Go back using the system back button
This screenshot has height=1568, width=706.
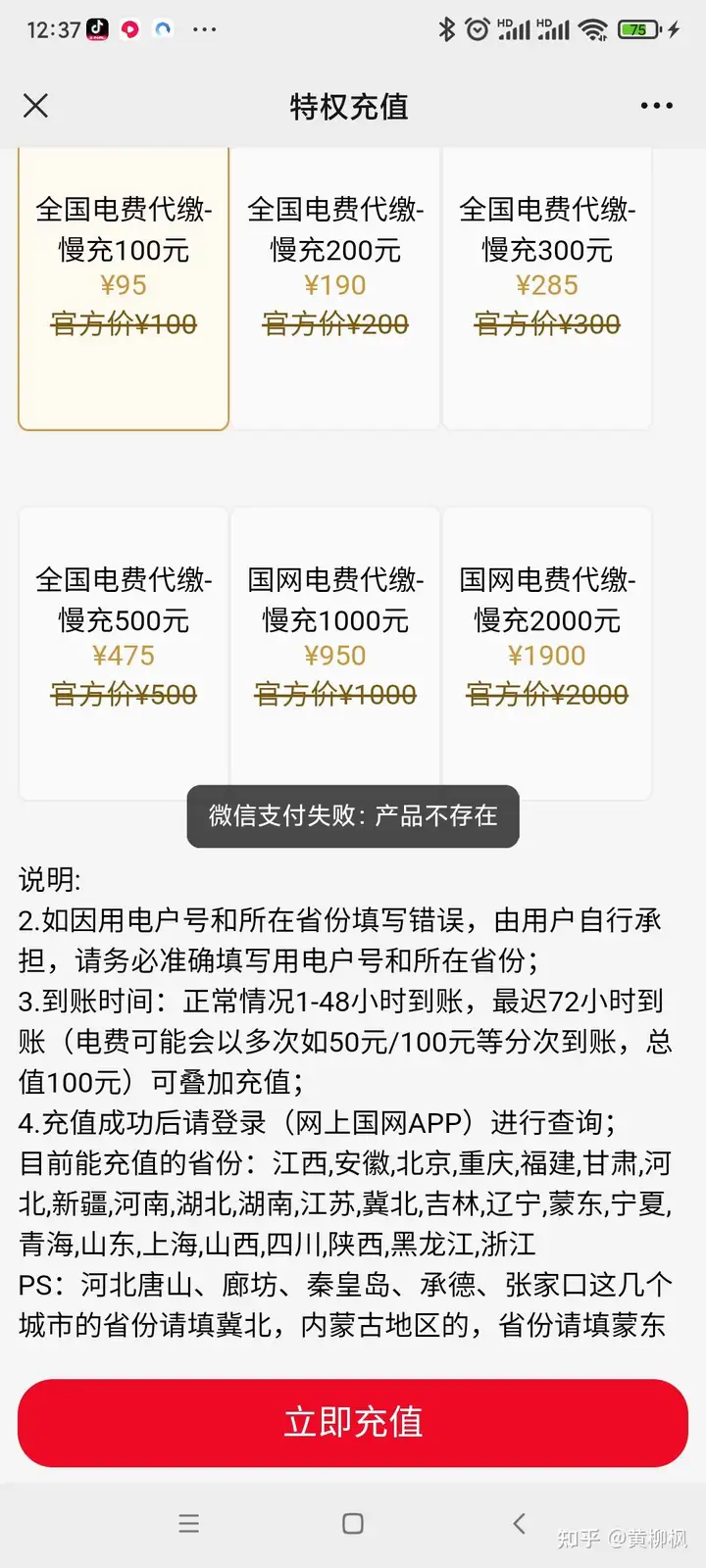coord(520,1523)
